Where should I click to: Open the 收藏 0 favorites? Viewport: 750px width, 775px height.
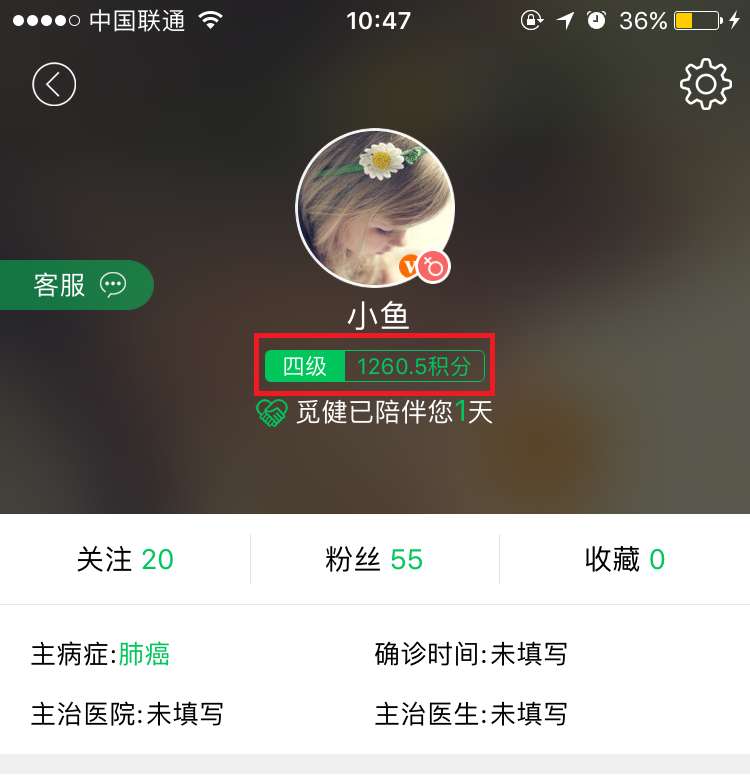click(625, 559)
